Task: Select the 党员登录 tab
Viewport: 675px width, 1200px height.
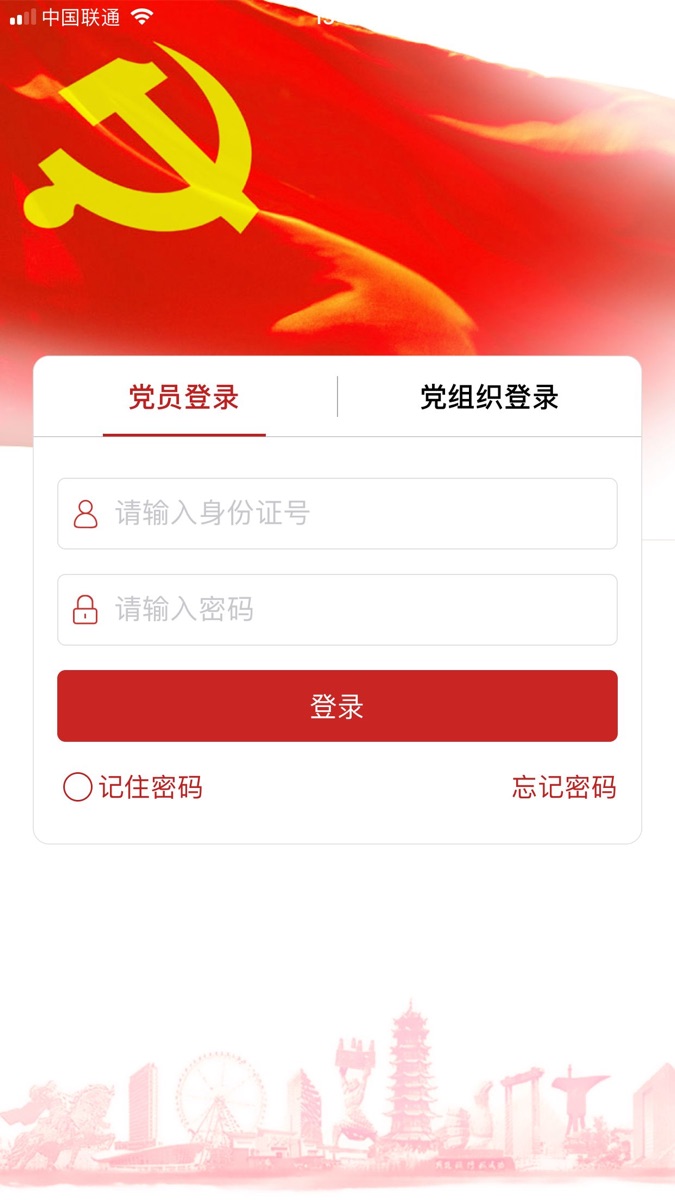Action: pos(184,397)
